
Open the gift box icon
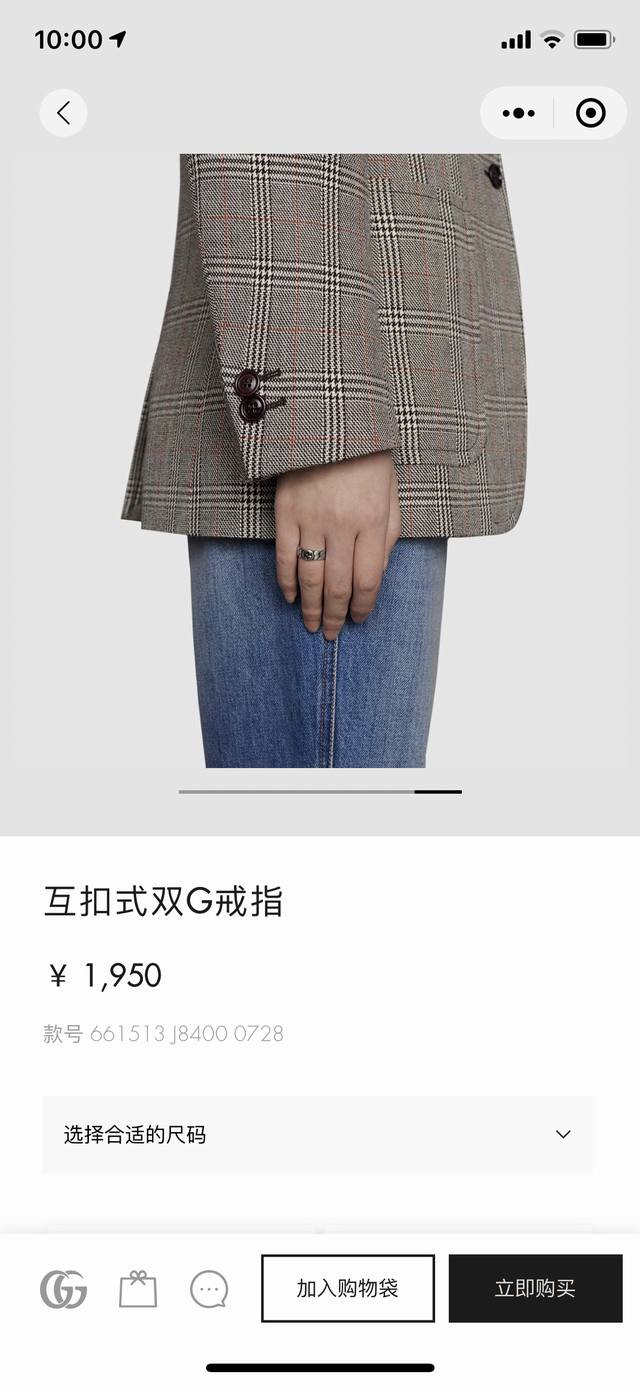point(138,1289)
